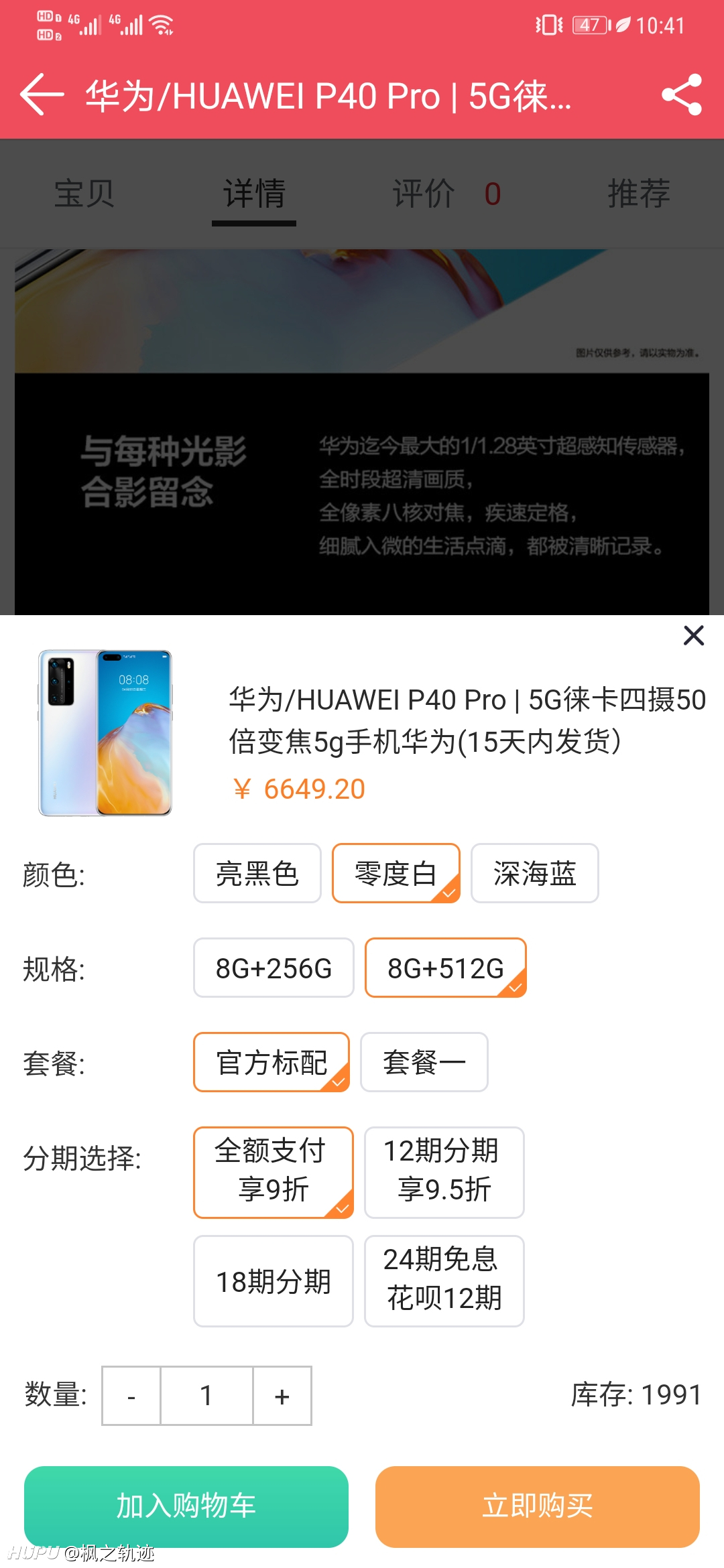
Task: Close the product options sheet
Action: (x=694, y=635)
